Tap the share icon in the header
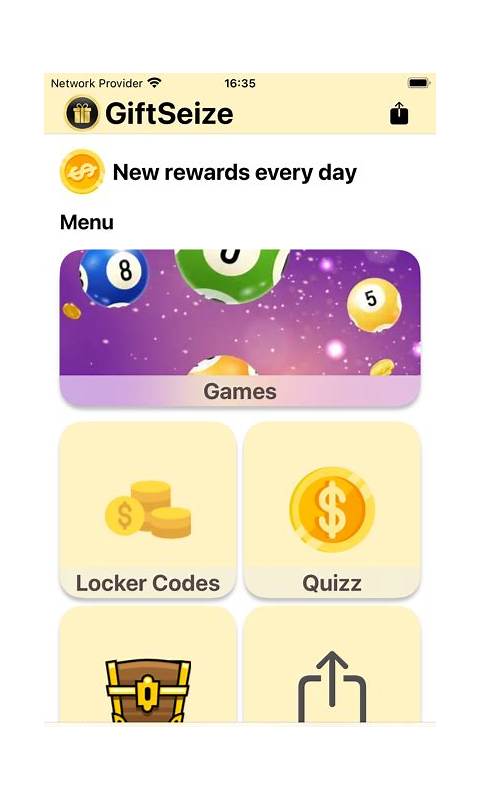Screen dimensions: 480x800 point(399,113)
